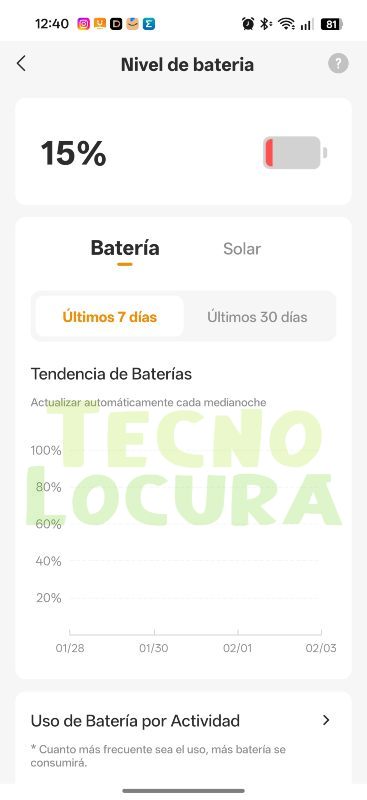This screenshot has height=800, width=367.
Task: Select the Batería tab
Action: pos(125,248)
